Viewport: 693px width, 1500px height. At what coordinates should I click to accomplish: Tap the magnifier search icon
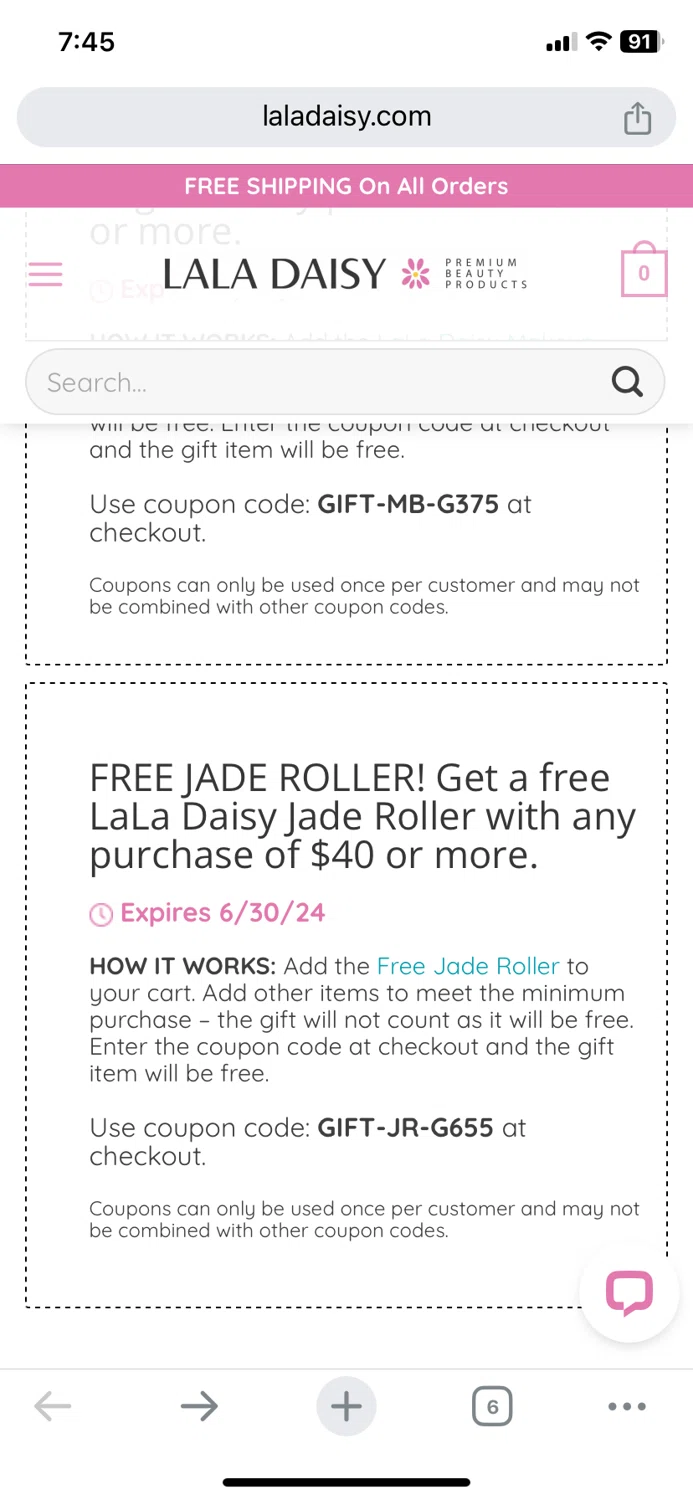[x=627, y=381]
